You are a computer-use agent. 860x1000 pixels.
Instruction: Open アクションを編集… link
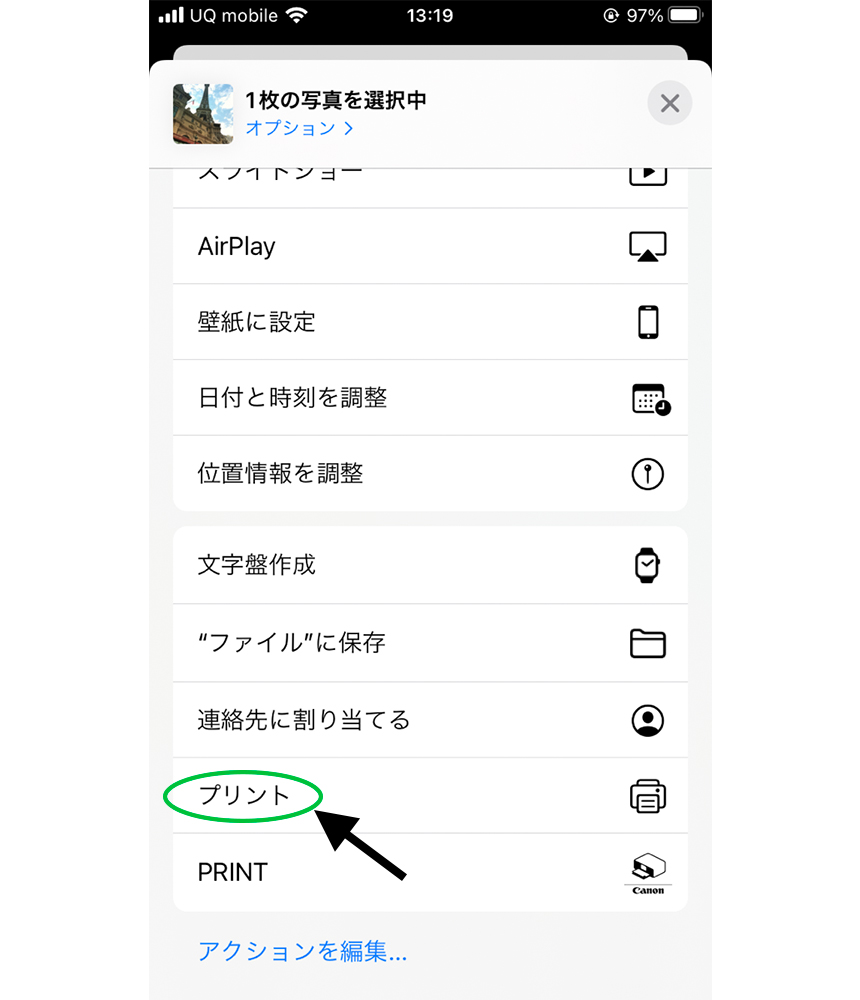click(302, 951)
